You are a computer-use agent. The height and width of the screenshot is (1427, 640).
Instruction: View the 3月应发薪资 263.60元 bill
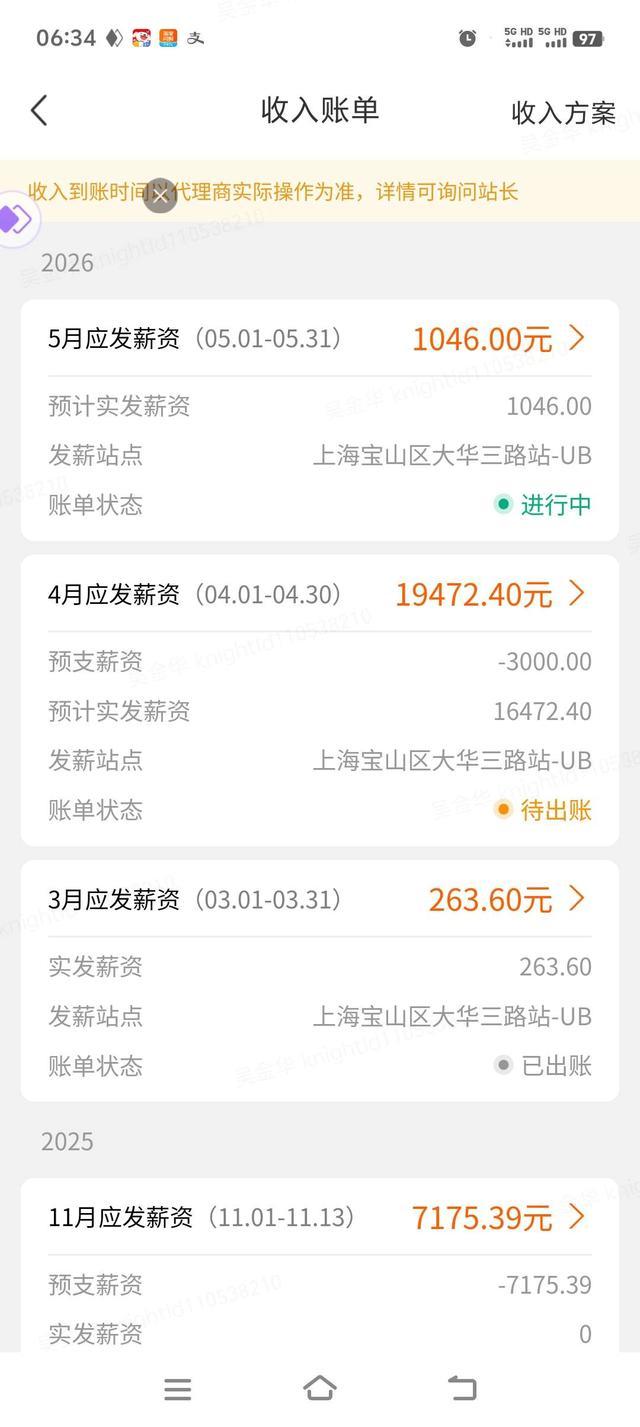coord(320,900)
